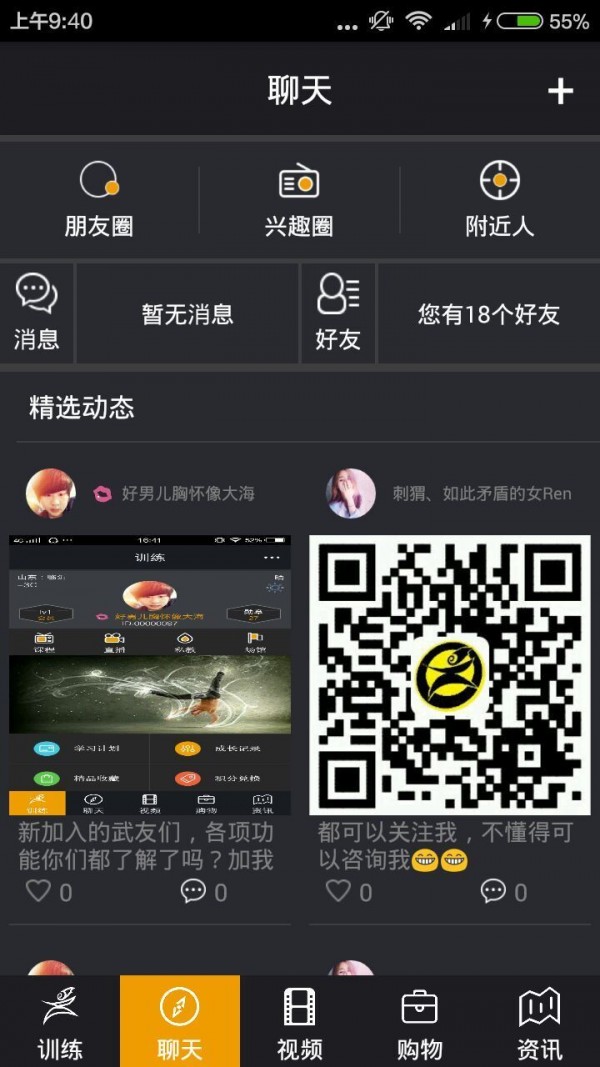Open the profile of 刺猬、如此矛盾的女Ren
Viewport: 600px width, 1067px height.
(351, 493)
